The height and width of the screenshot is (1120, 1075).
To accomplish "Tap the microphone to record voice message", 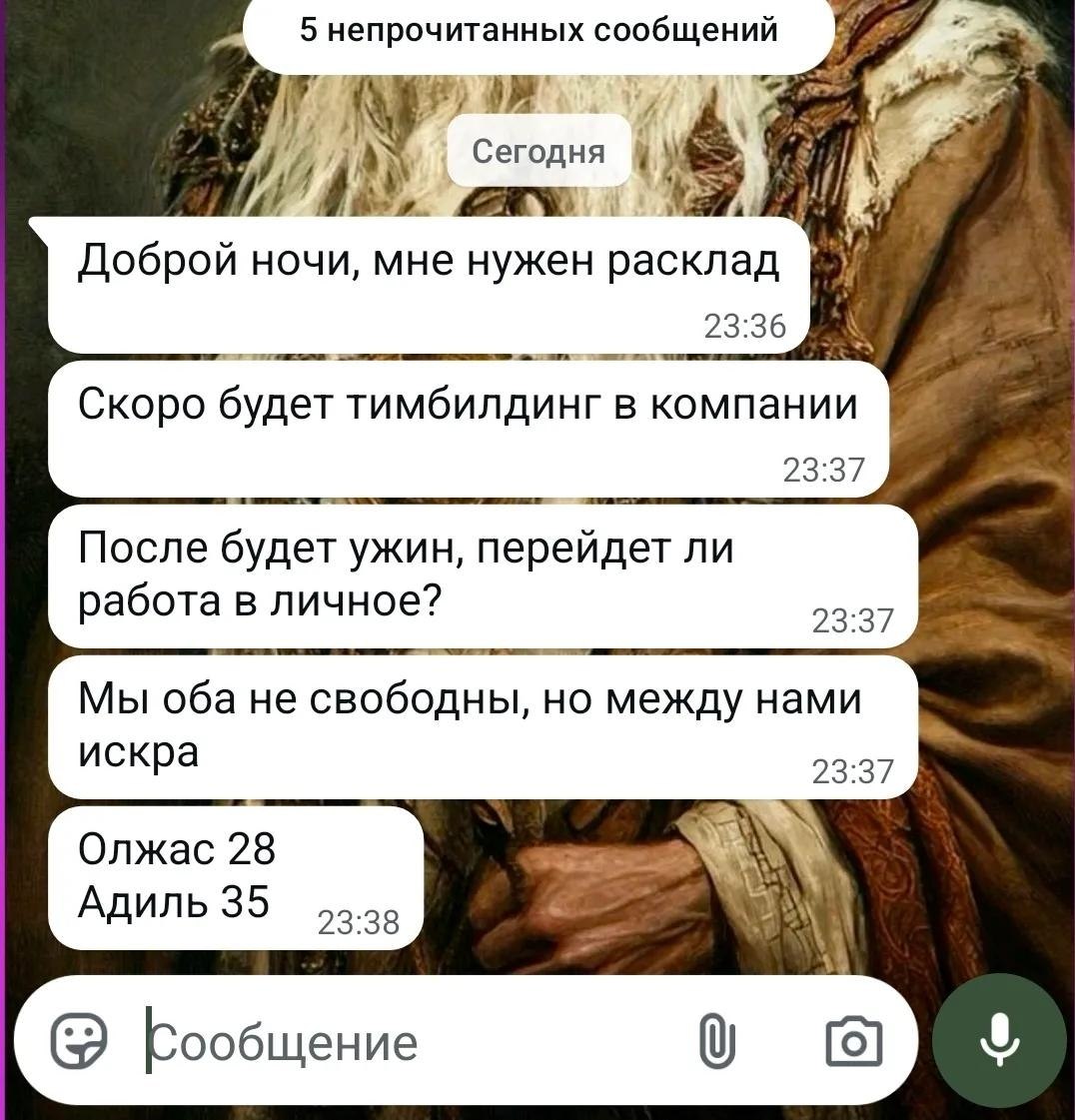I will tap(999, 1041).
